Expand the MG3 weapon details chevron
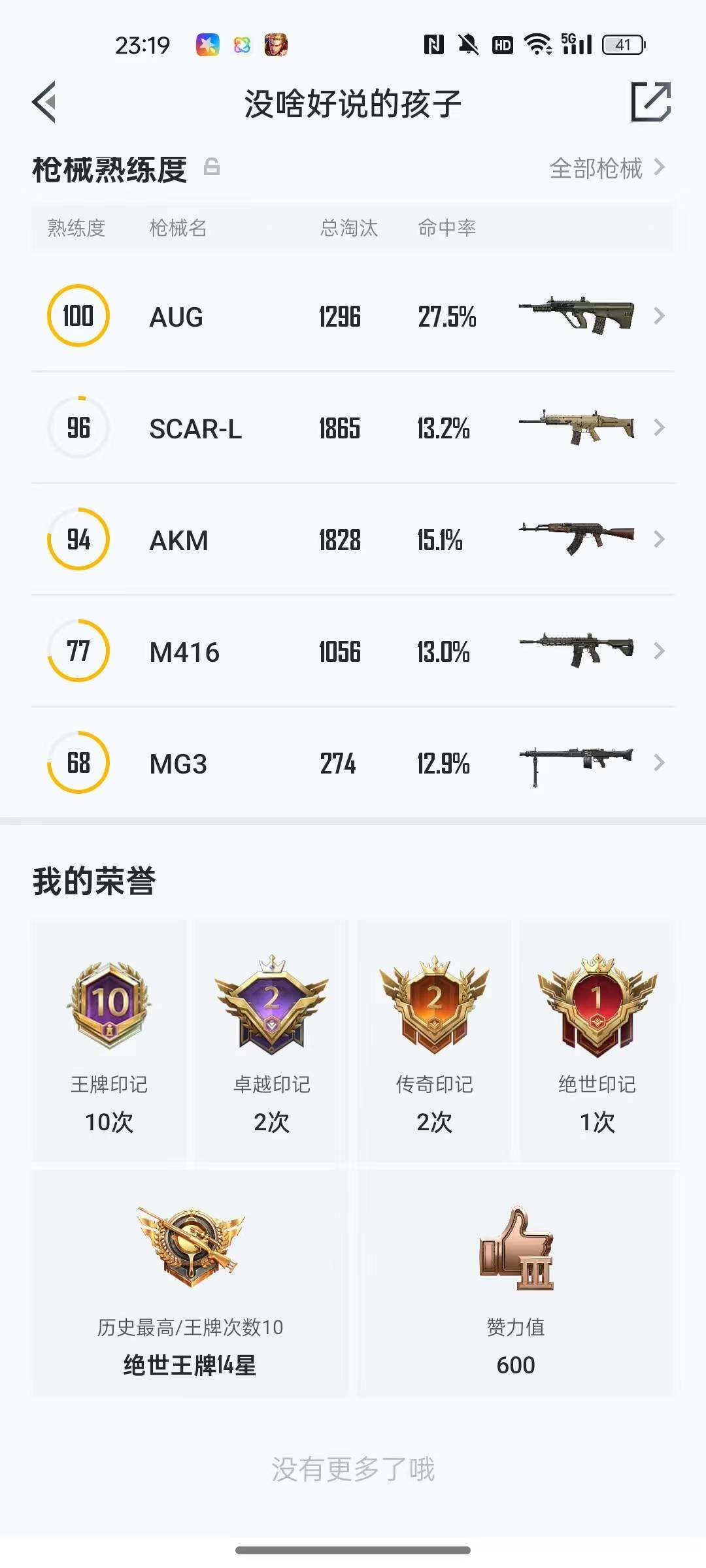Screen dimensions: 706x1568 click(660, 763)
